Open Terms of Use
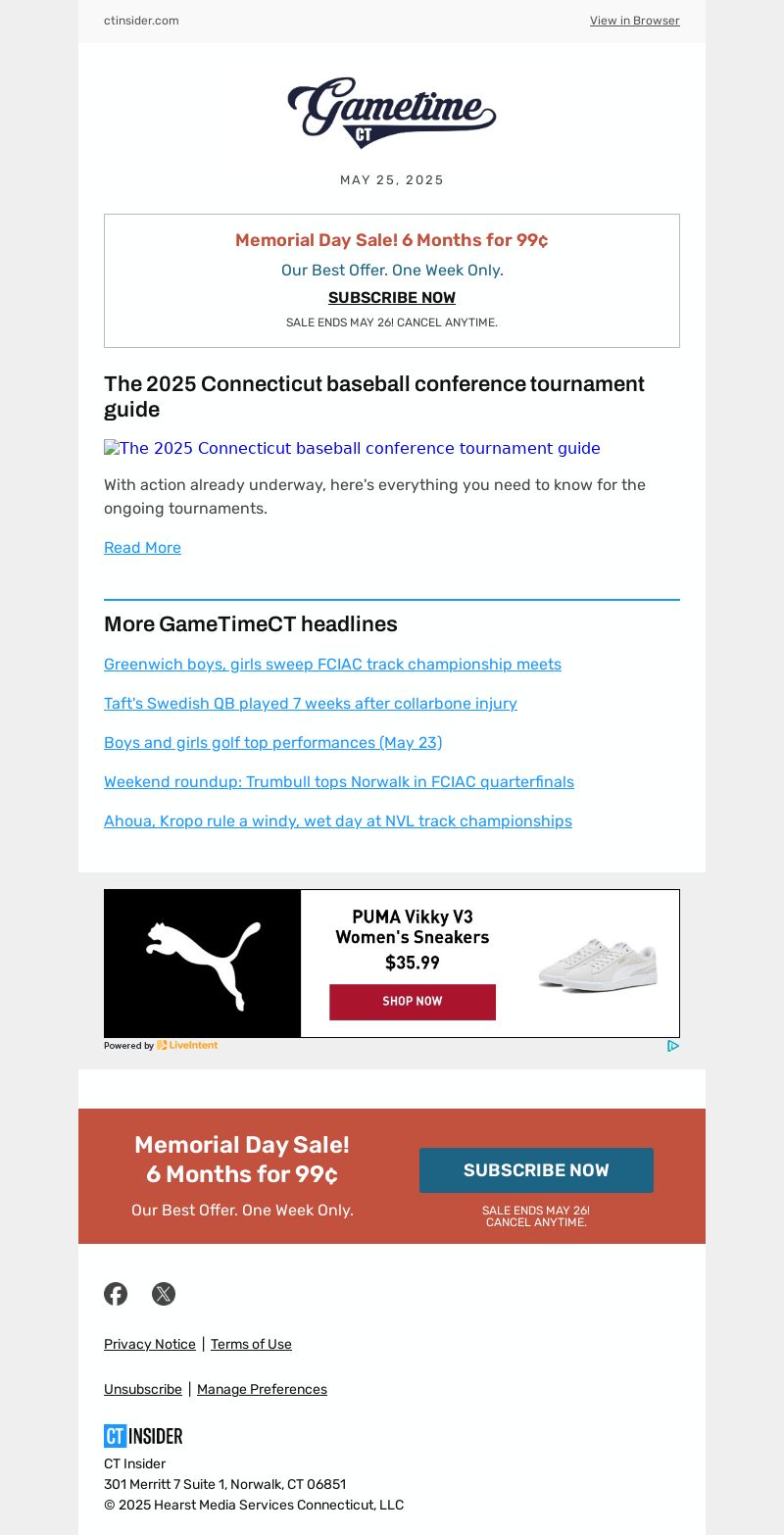 pyautogui.click(x=251, y=1344)
